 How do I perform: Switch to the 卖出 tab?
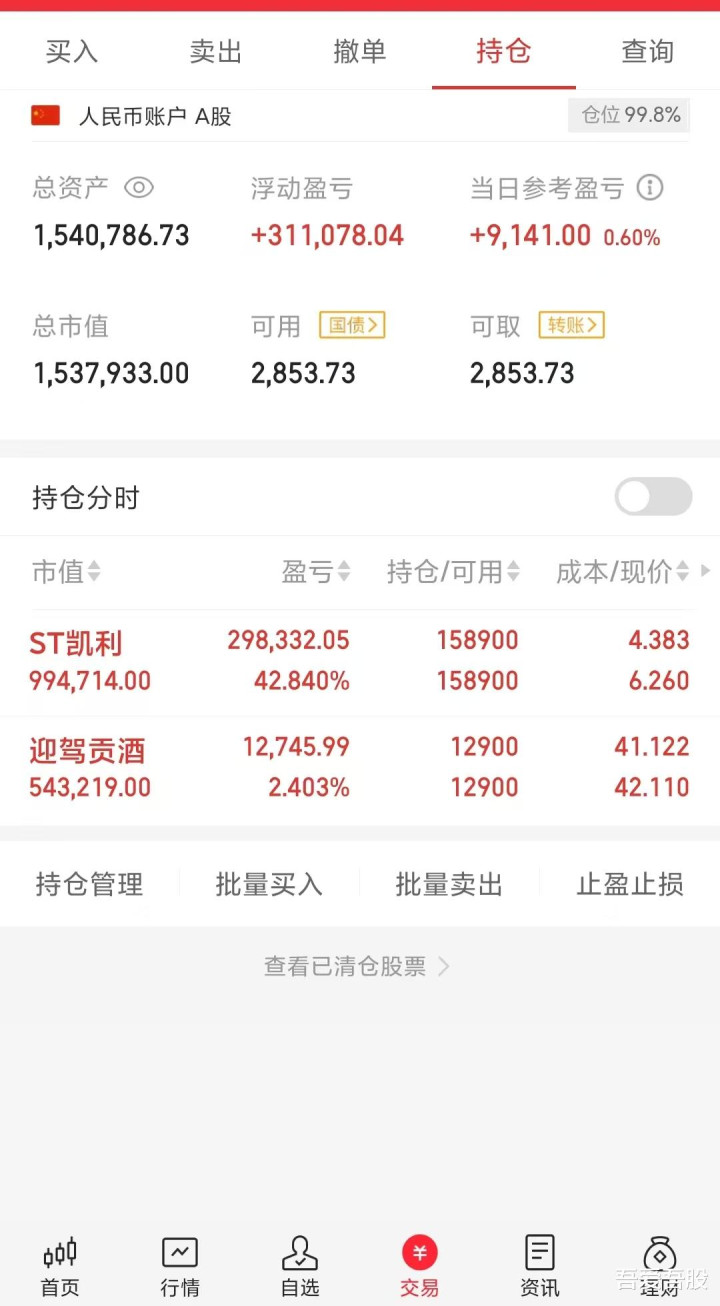click(216, 52)
